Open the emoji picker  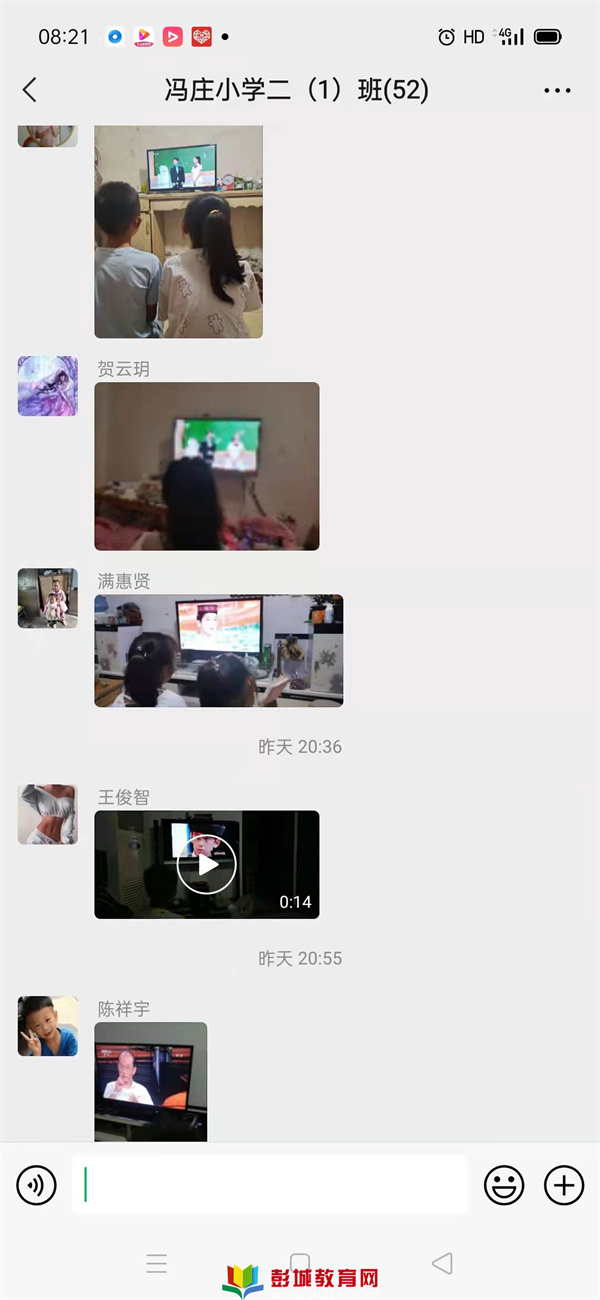(504, 1186)
